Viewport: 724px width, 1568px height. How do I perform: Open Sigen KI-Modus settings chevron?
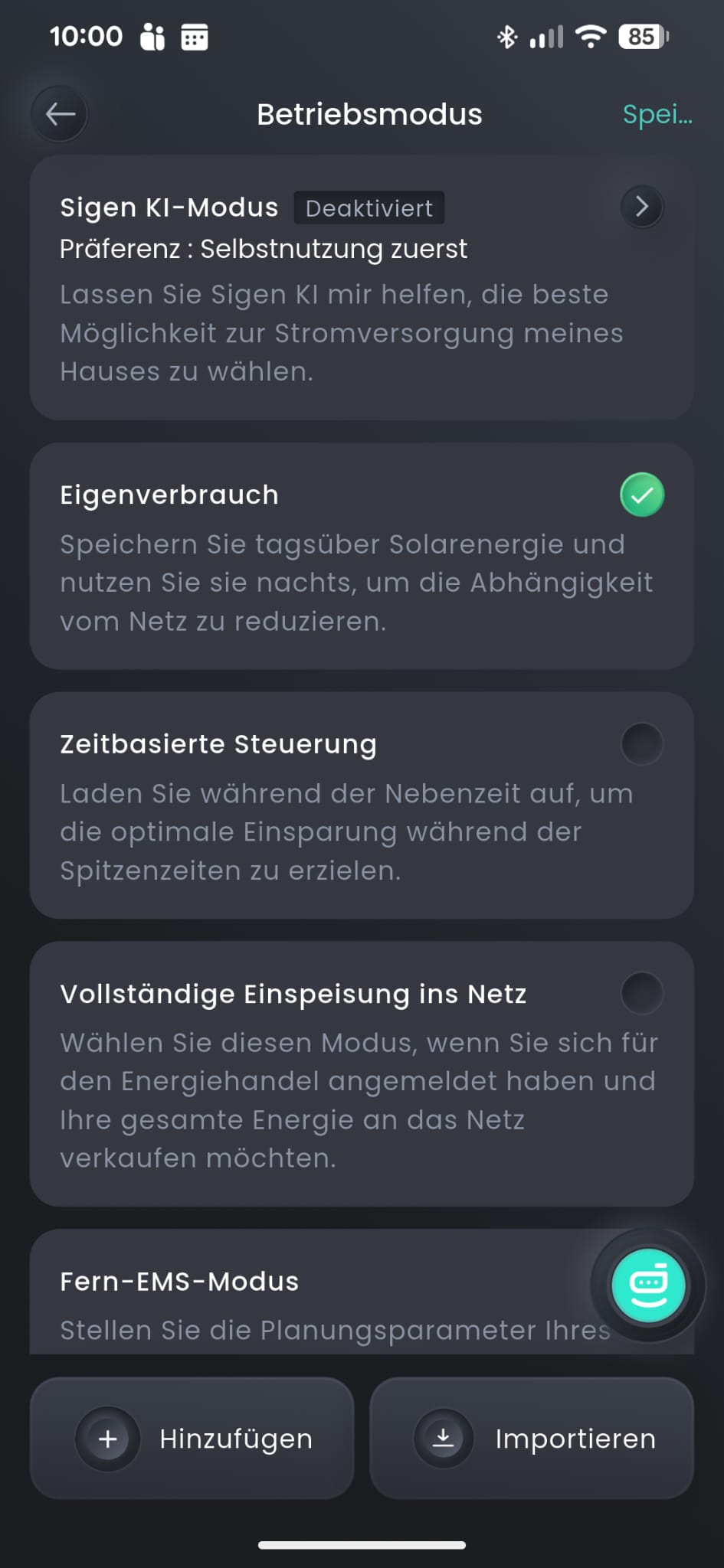click(641, 207)
